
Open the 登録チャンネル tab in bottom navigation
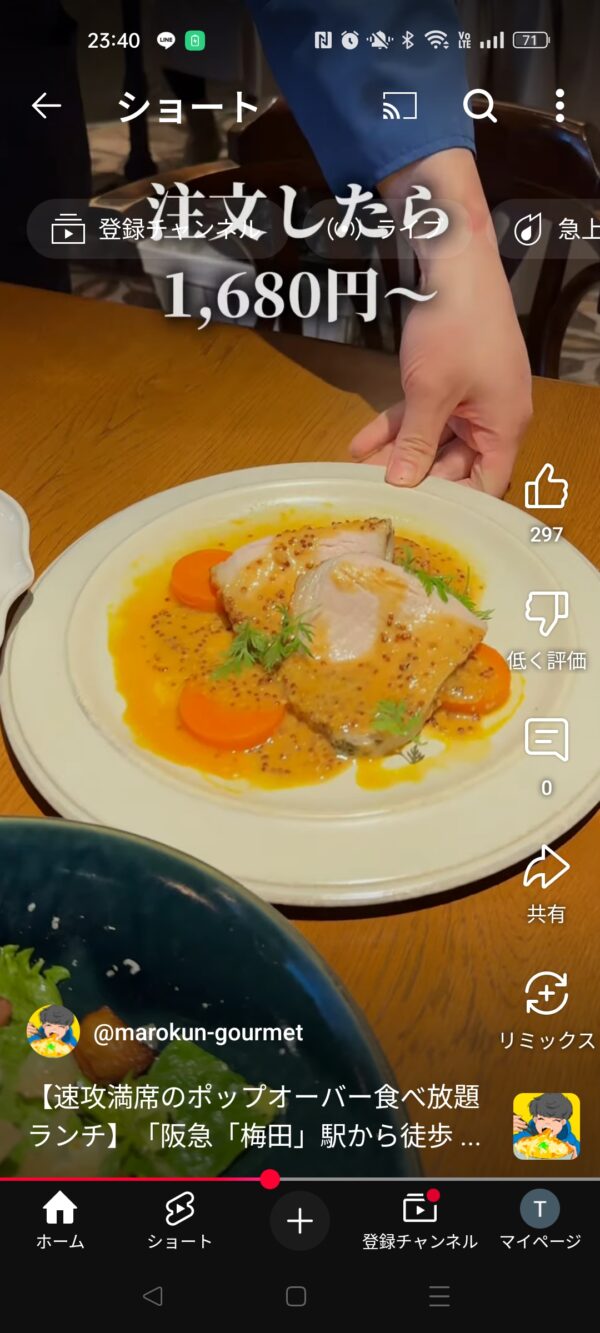[420, 1221]
